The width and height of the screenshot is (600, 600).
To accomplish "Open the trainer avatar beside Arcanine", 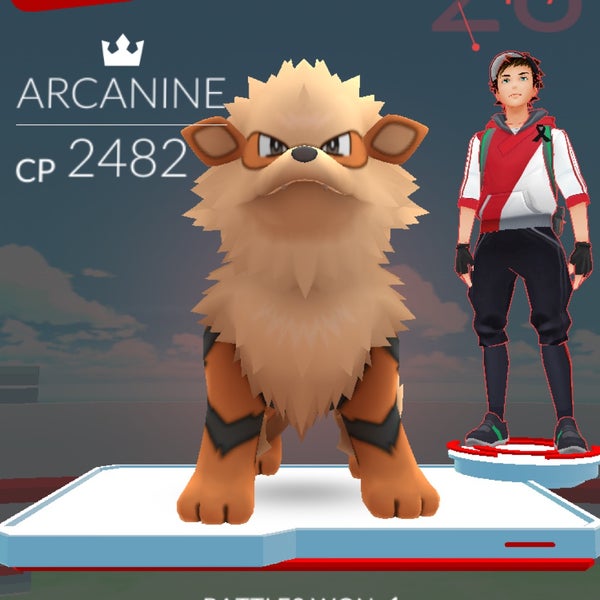I will click(x=520, y=250).
